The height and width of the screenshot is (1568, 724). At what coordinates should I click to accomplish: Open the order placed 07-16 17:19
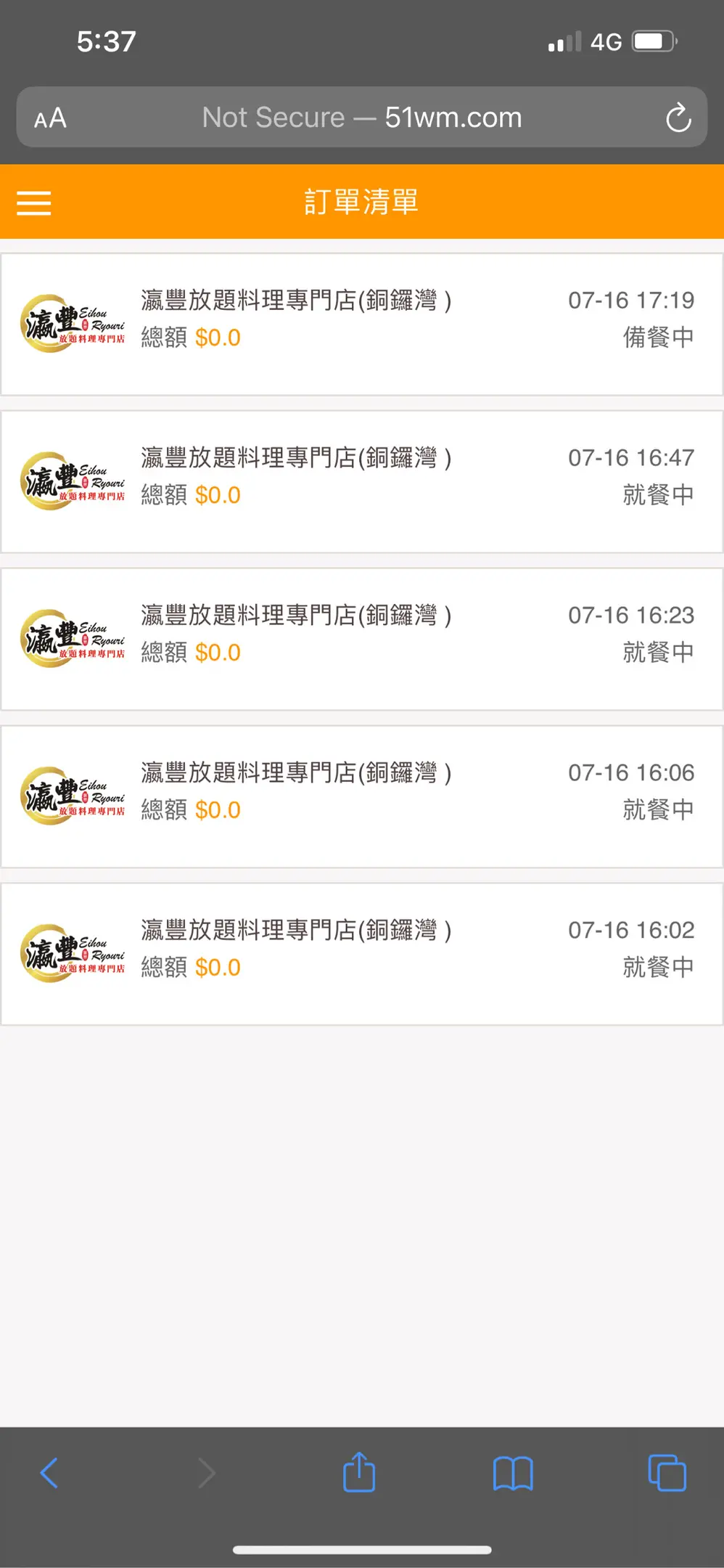(x=362, y=324)
